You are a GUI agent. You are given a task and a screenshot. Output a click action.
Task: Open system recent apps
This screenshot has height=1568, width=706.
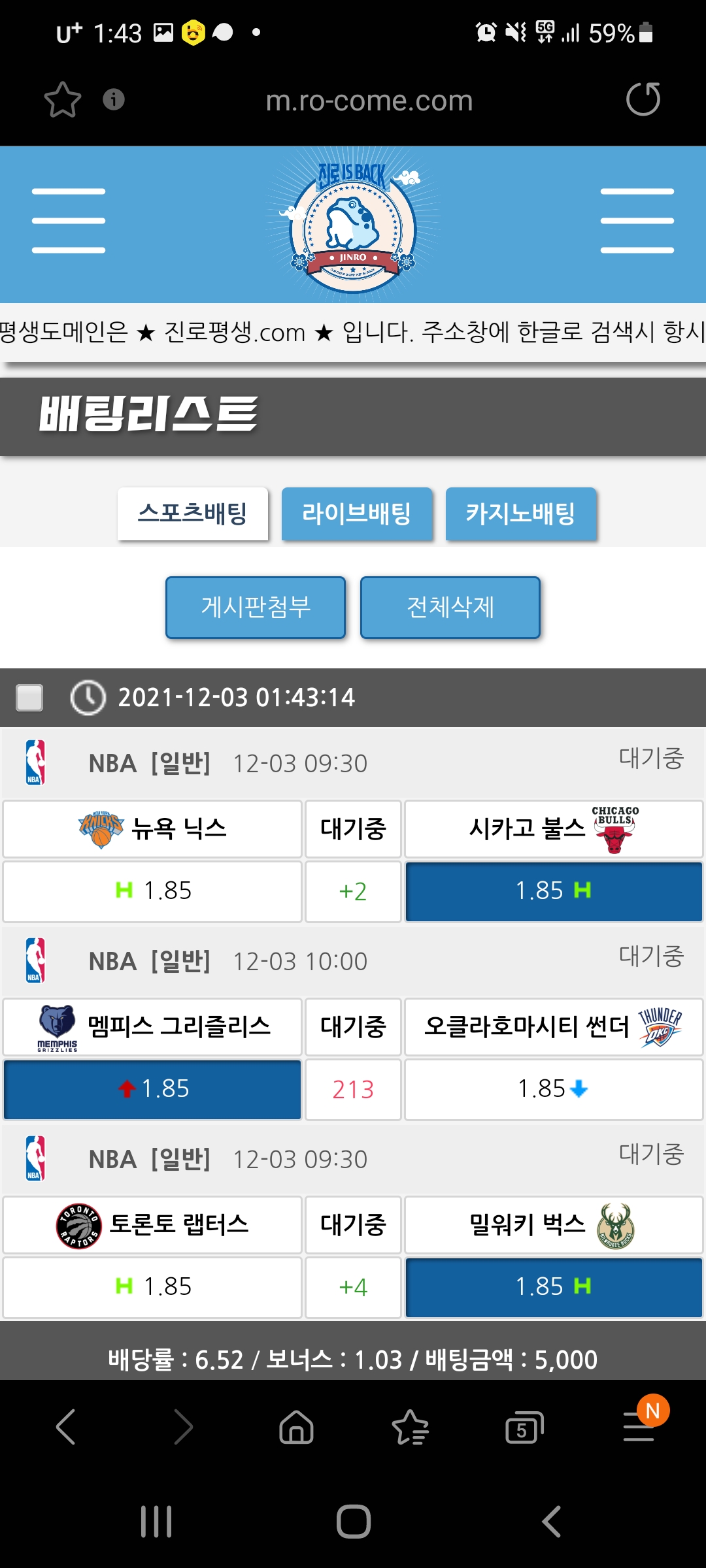coord(156,1522)
